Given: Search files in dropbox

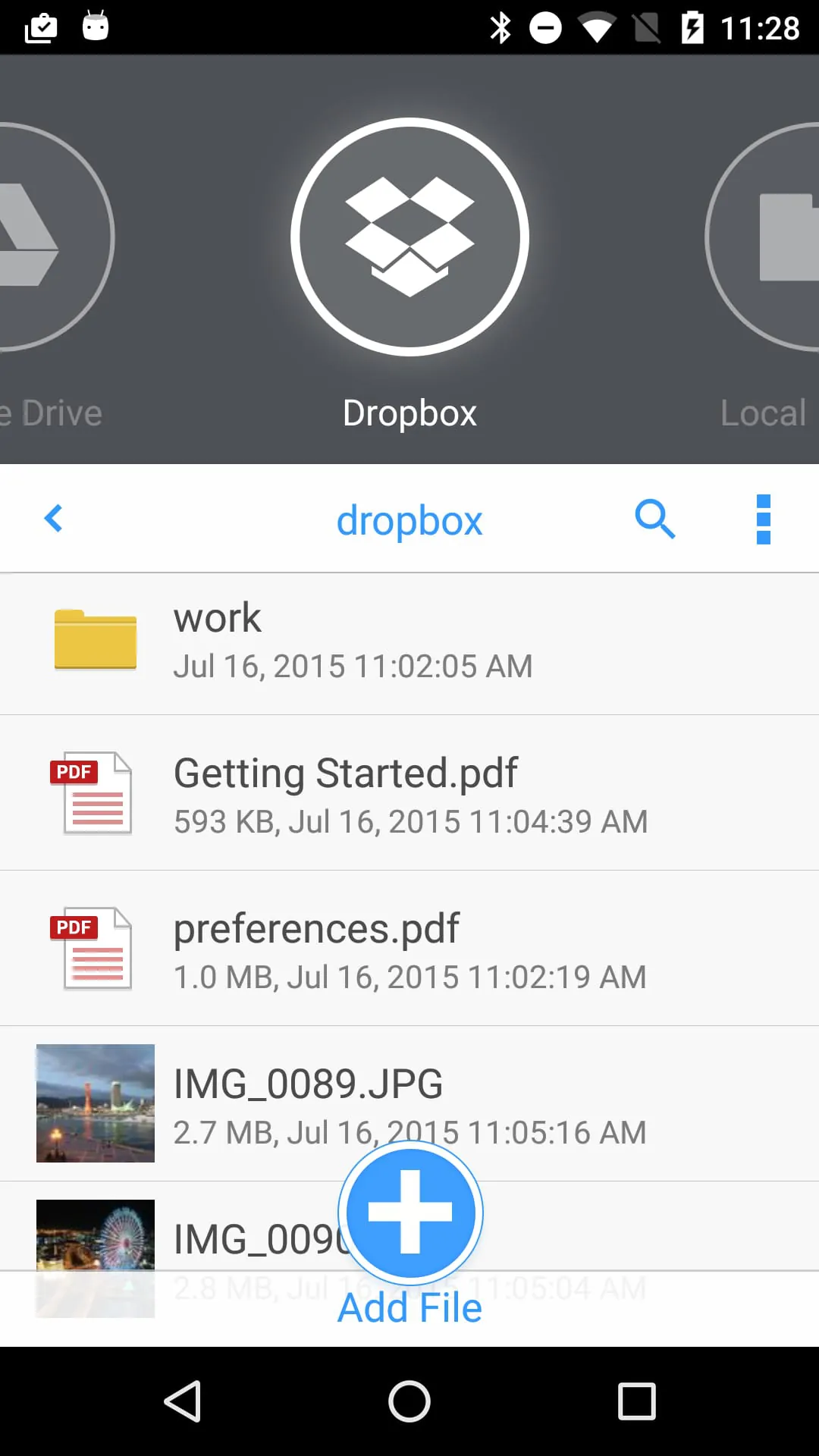Looking at the screenshot, I should (x=654, y=519).
